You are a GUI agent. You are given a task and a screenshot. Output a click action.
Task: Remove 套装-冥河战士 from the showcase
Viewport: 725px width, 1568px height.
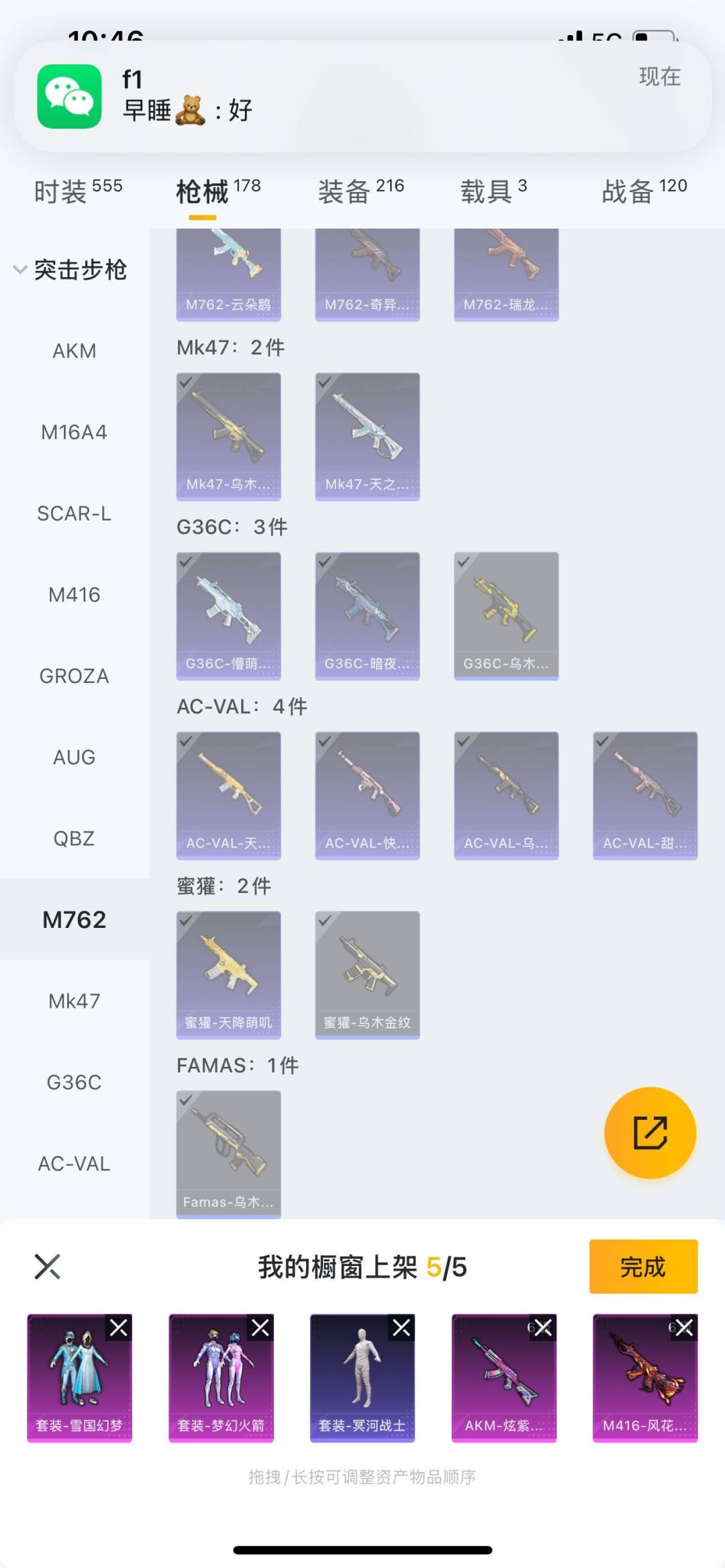pos(401,1327)
